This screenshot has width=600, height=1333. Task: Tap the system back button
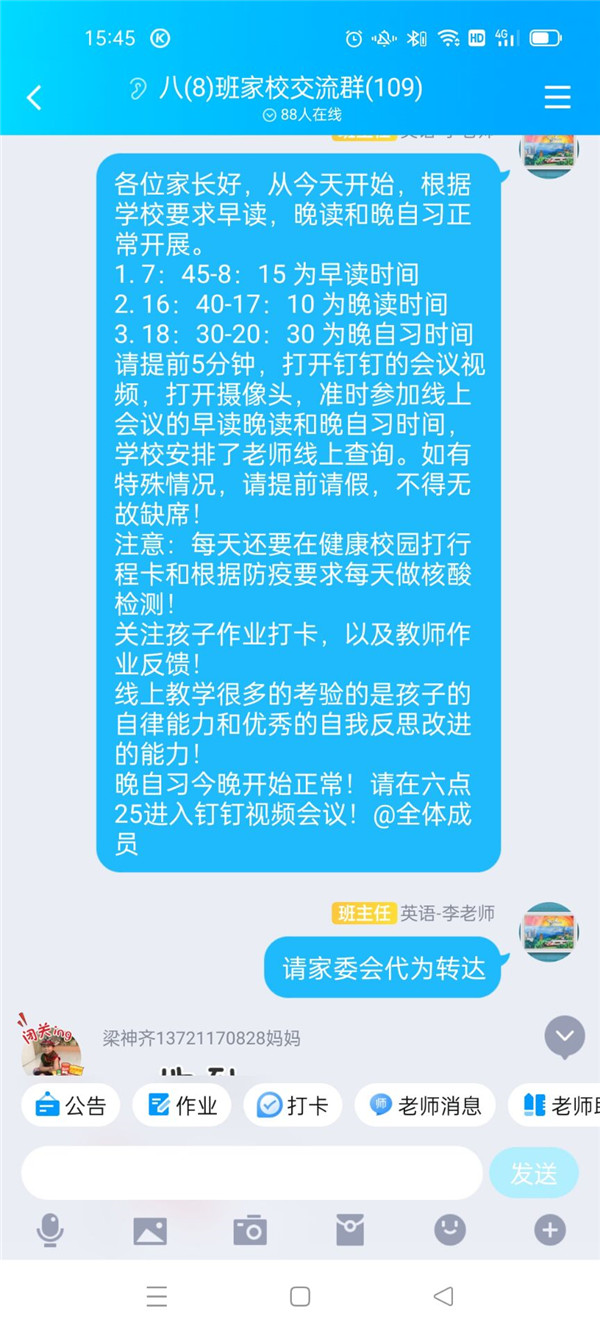(x=443, y=1297)
